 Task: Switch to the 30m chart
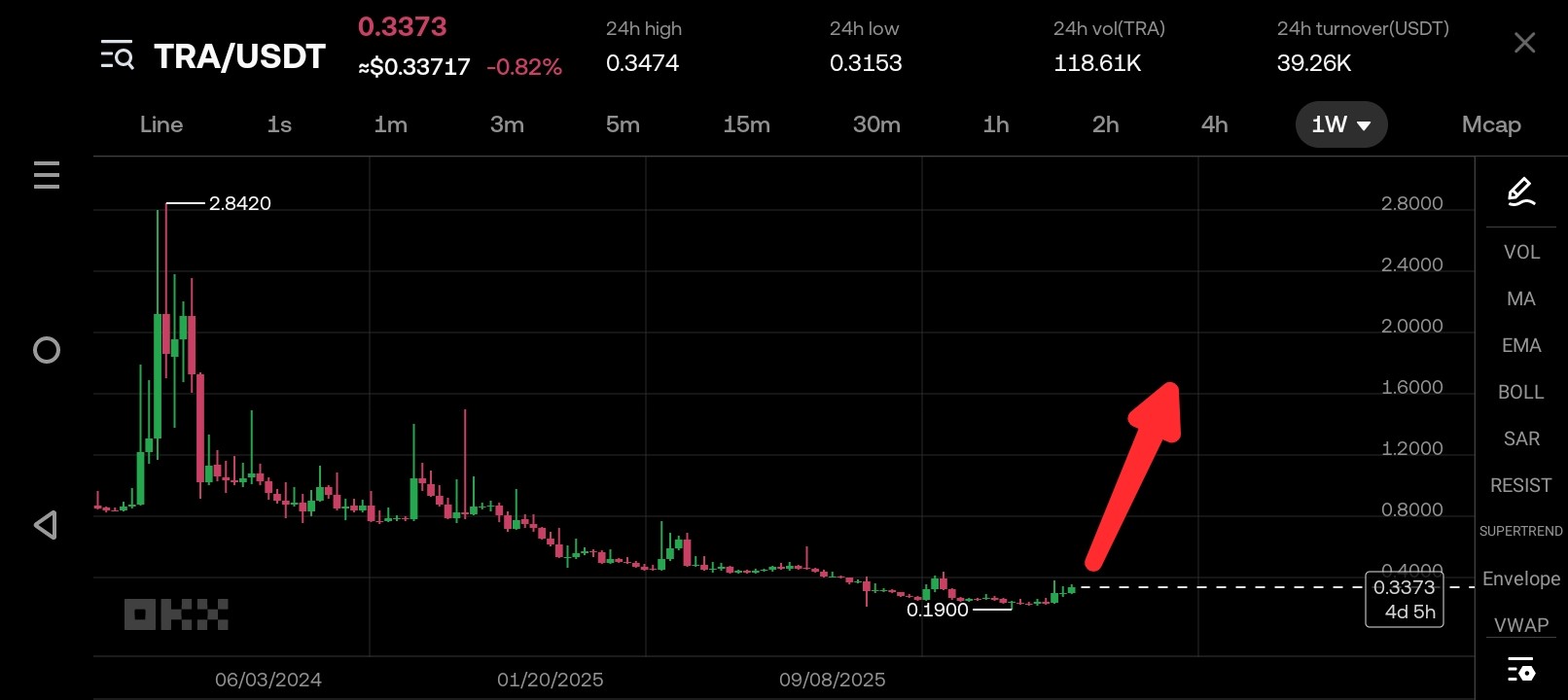[876, 124]
